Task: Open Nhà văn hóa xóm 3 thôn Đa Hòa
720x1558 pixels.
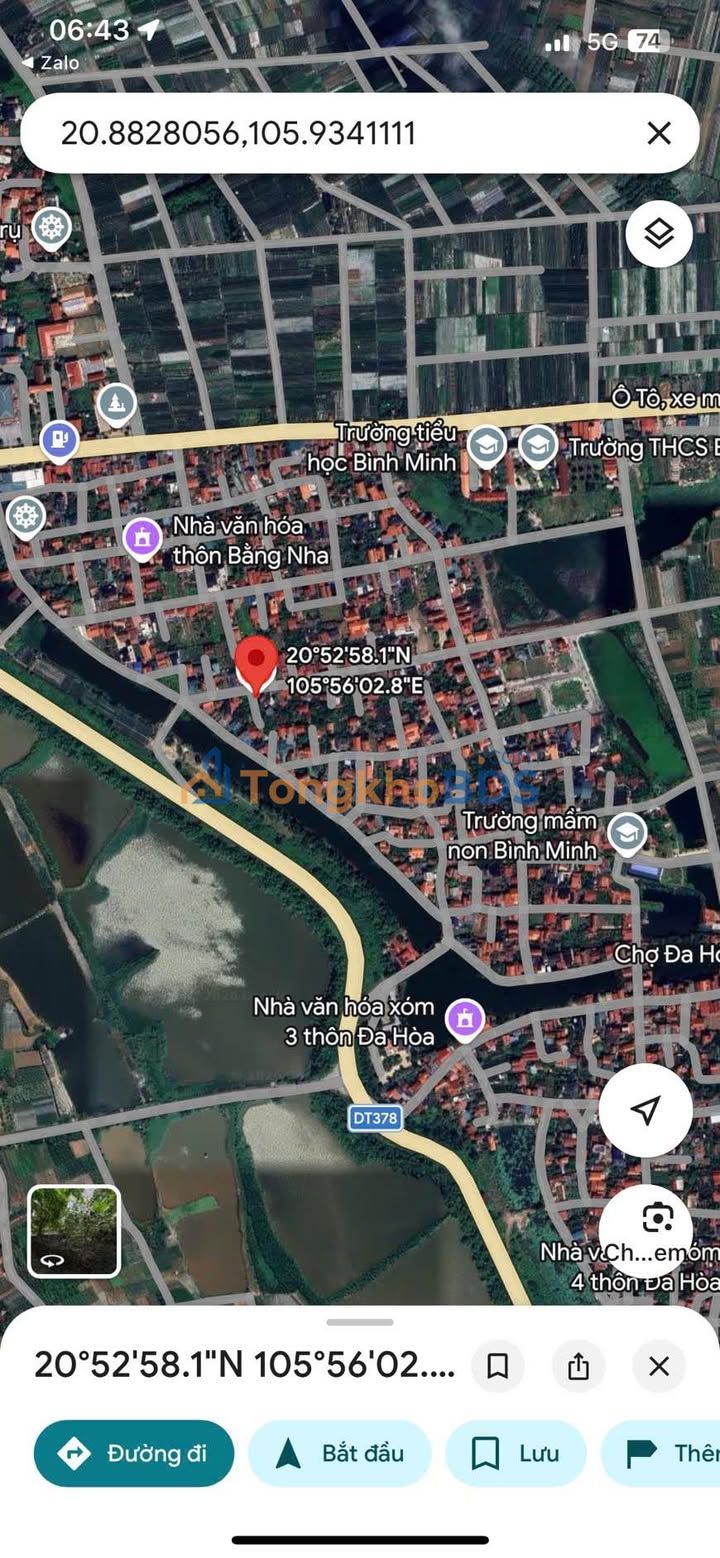Action: pos(464,1020)
